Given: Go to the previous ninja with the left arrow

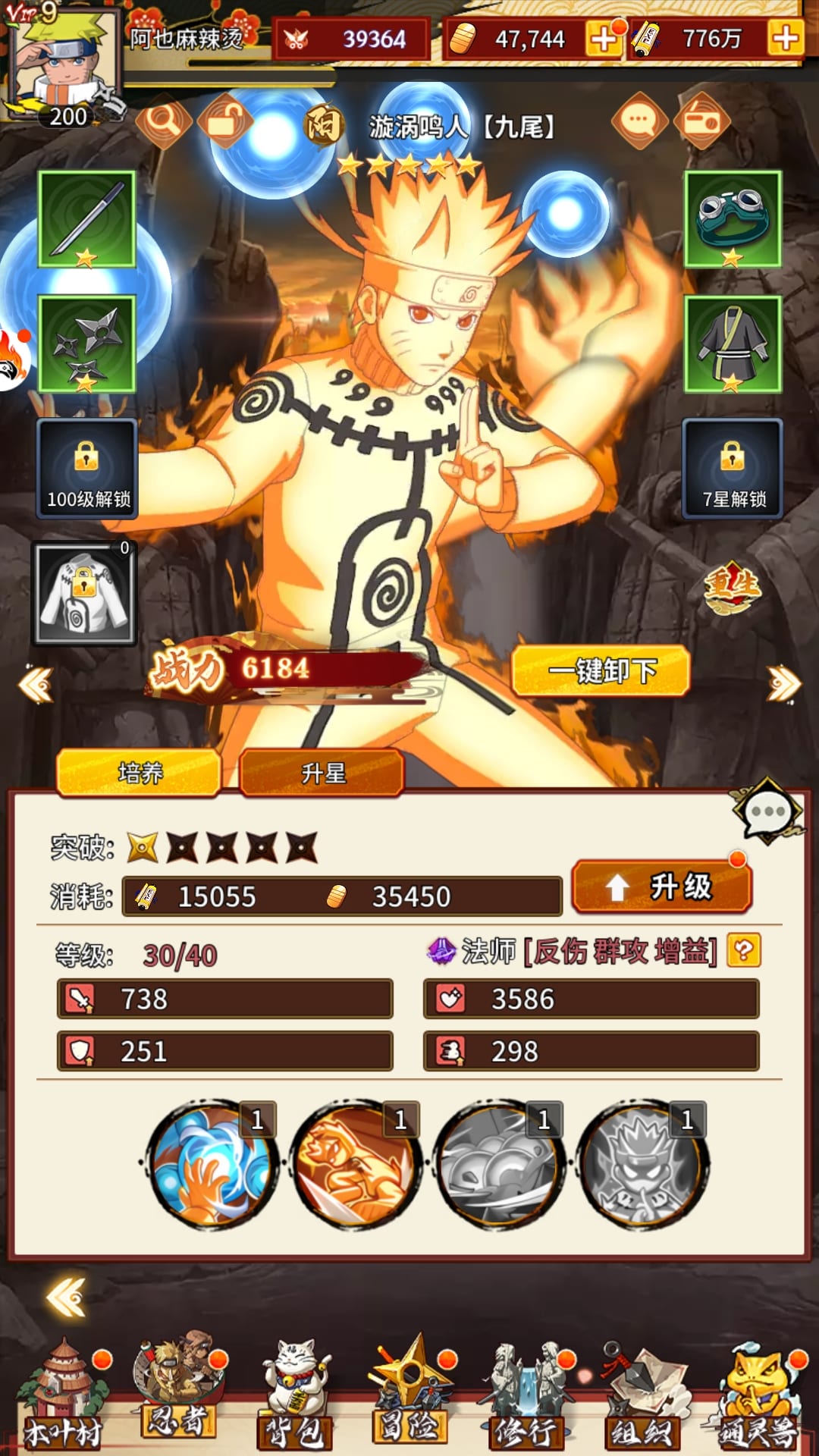Looking at the screenshot, I should point(36,684).
